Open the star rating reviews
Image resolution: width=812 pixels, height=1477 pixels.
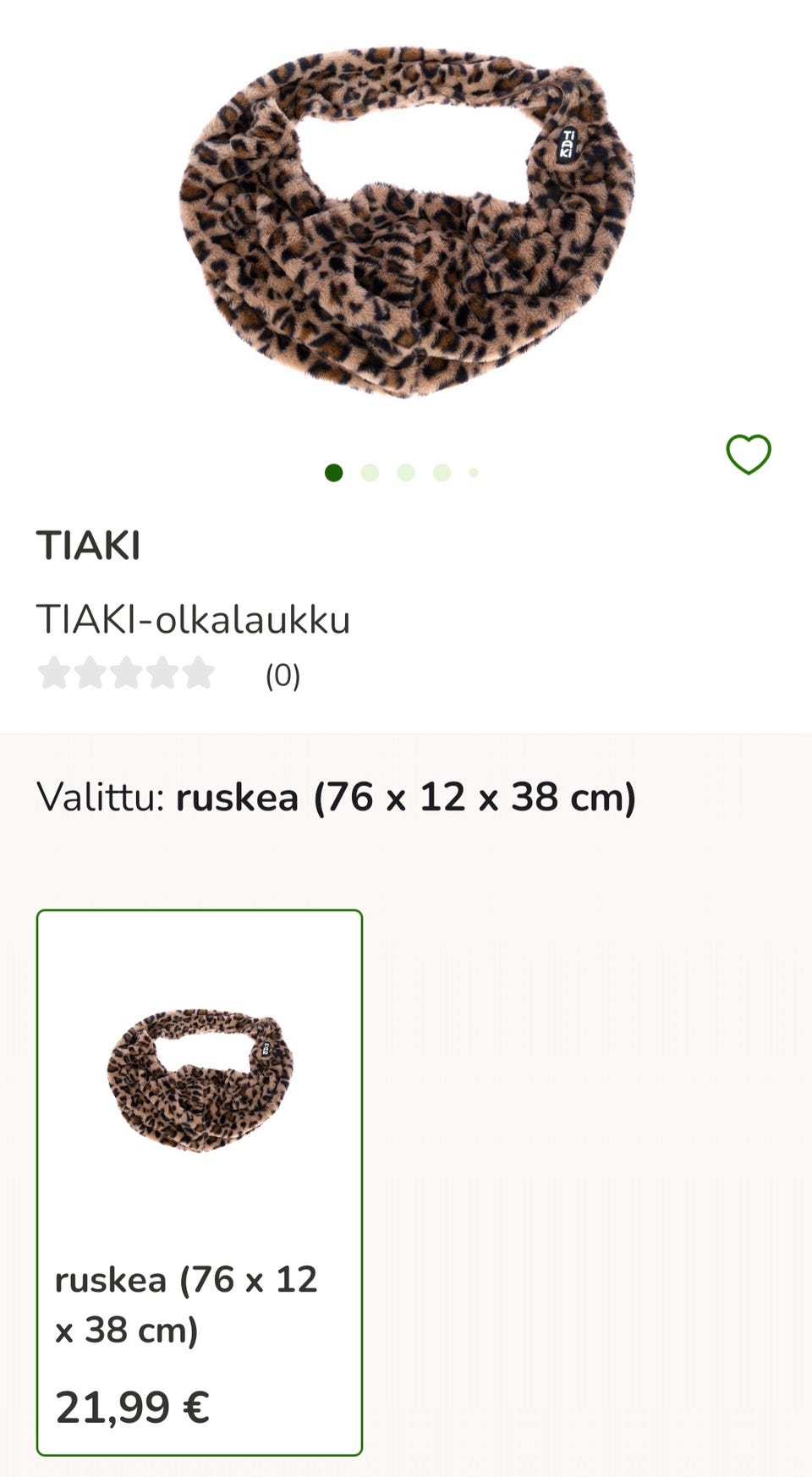(169, 674)
